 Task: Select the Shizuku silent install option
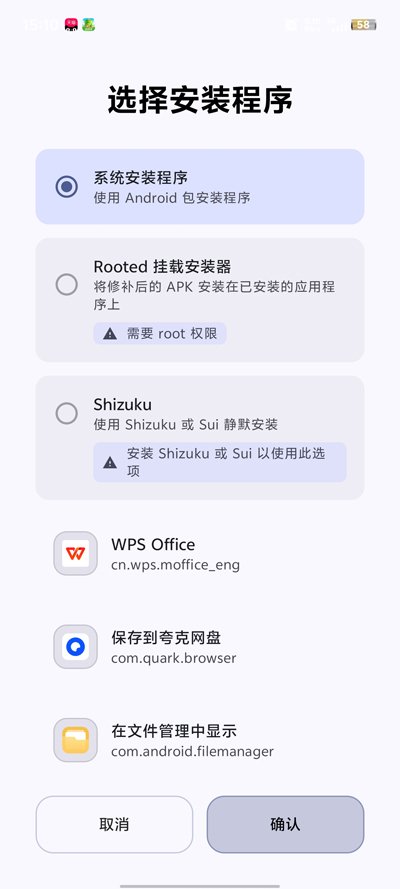click(x=199, y=438)
